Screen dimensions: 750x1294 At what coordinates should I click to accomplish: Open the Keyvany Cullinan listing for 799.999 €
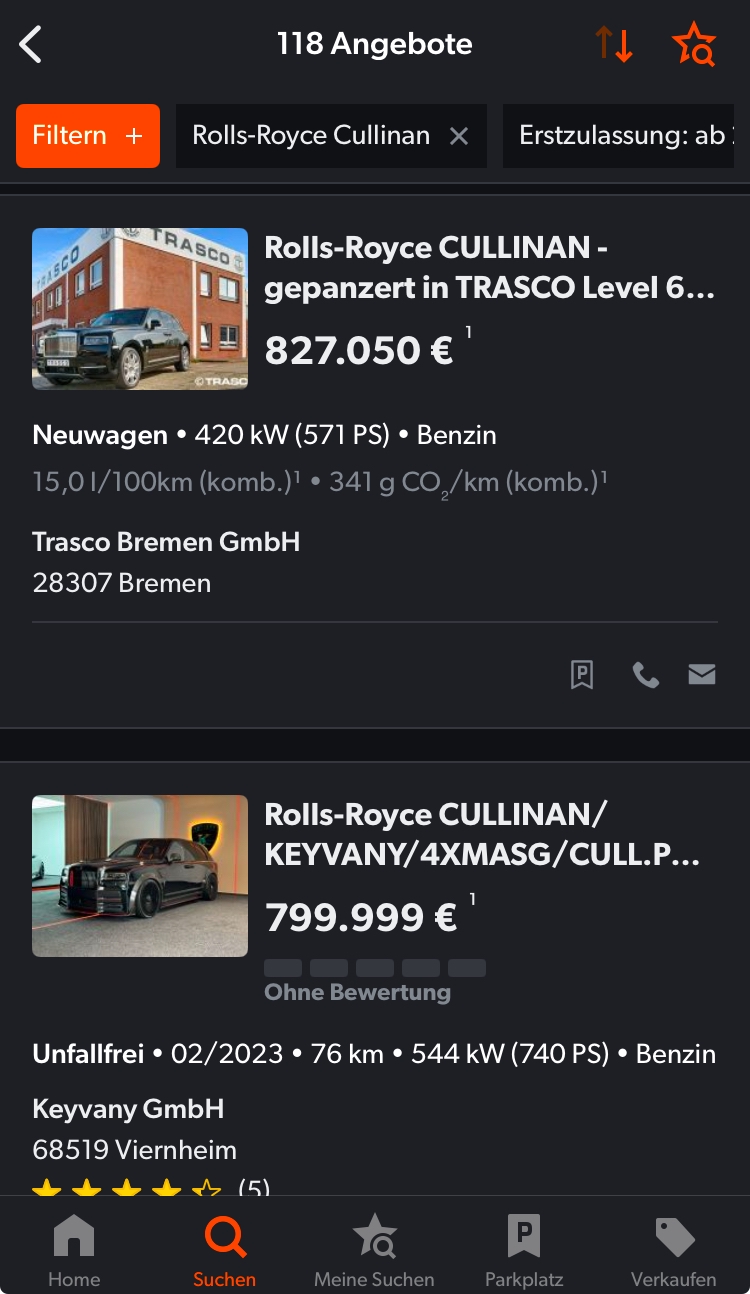click(x=482, y=835)
